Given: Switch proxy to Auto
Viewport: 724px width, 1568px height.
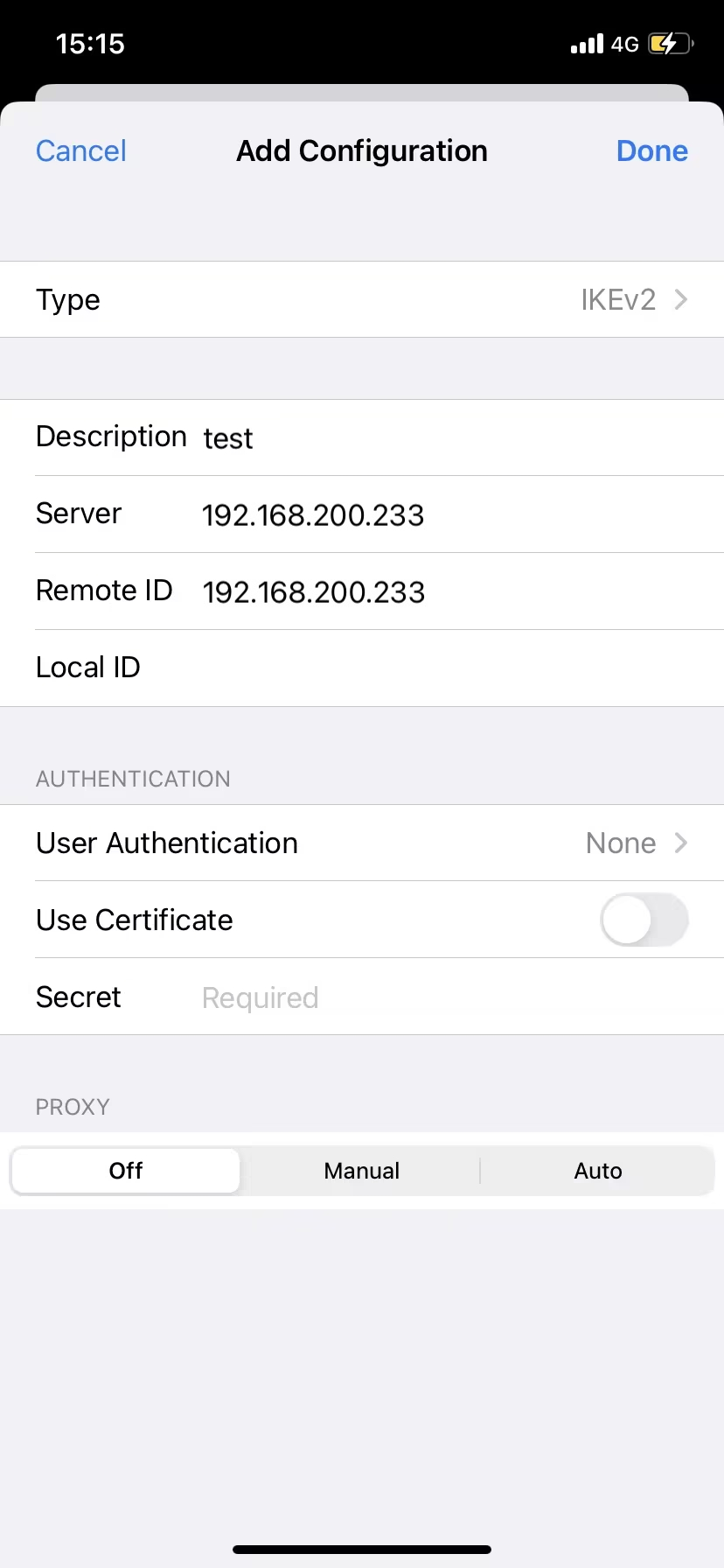Looking at the screenshot, I should [598, 1171].
